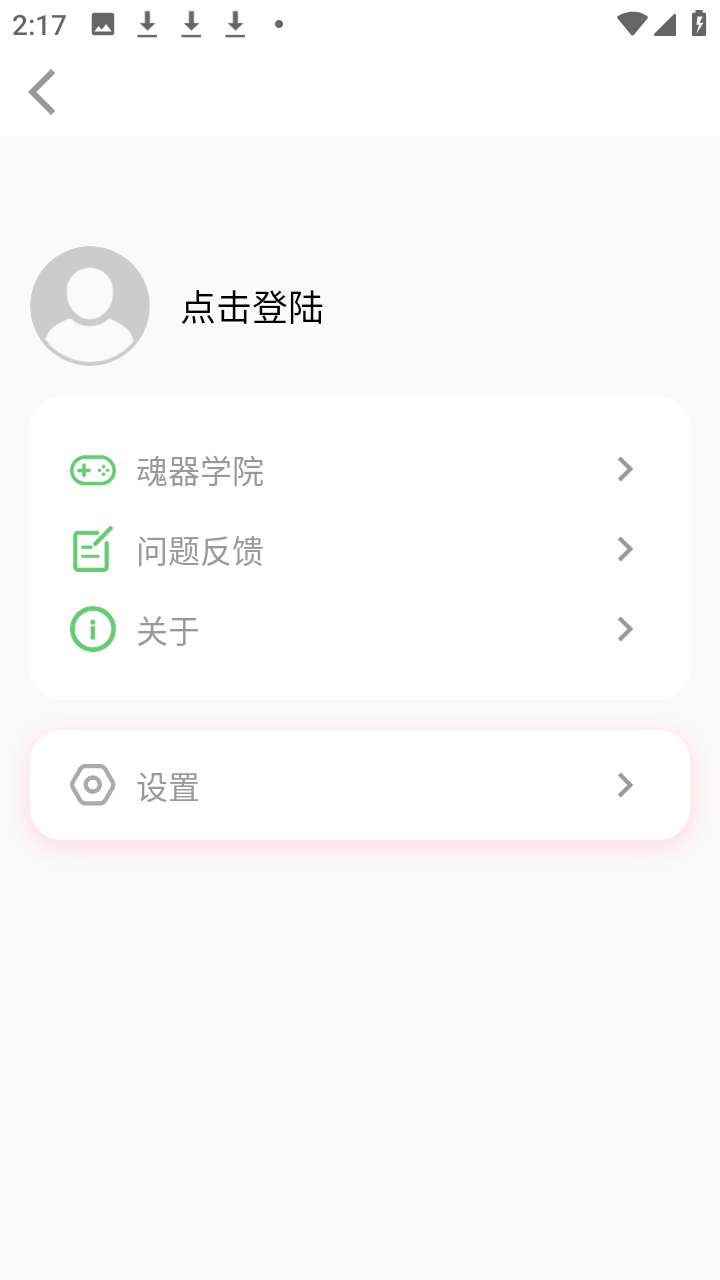Select the 魂器学院 gamepad icon

(92, 469)
